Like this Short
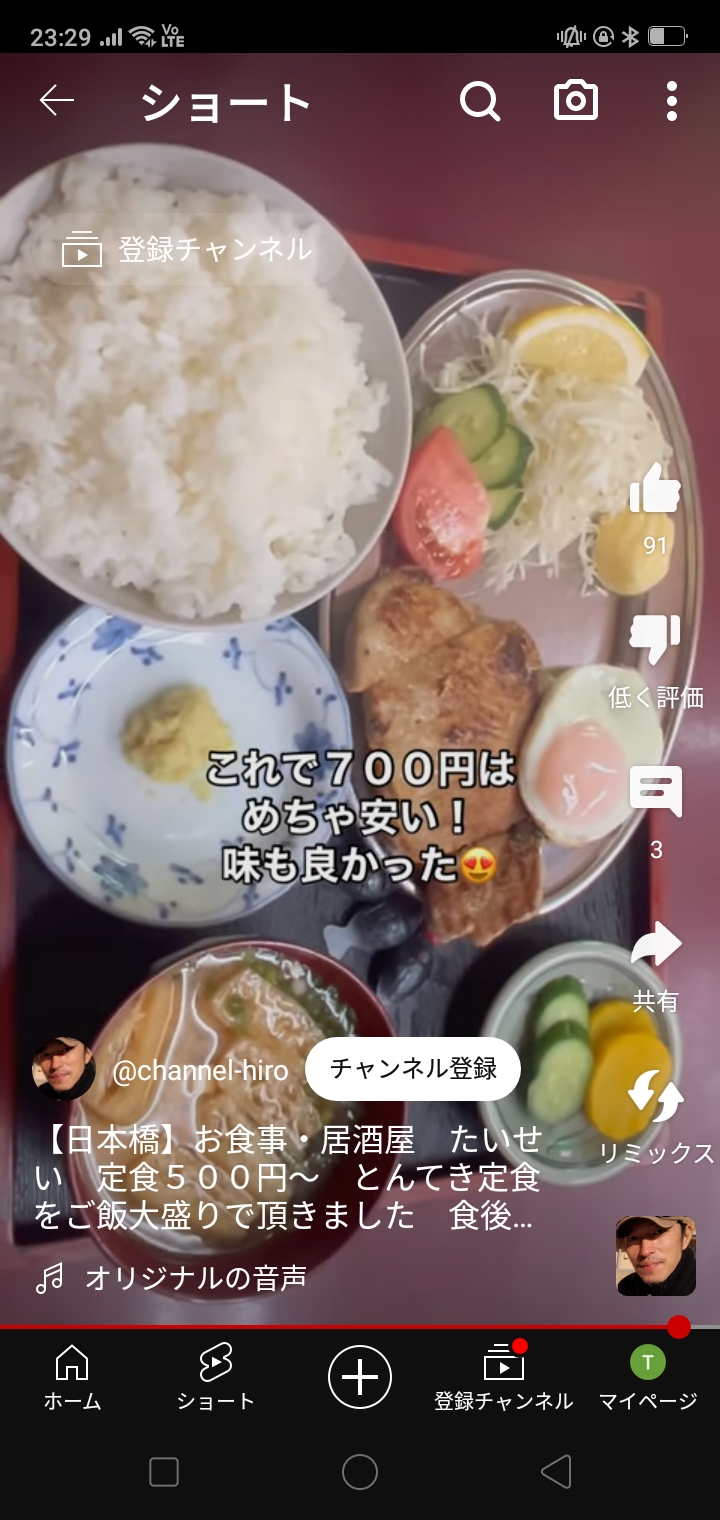Screen dimensions: 720x1520 point(655,492)
